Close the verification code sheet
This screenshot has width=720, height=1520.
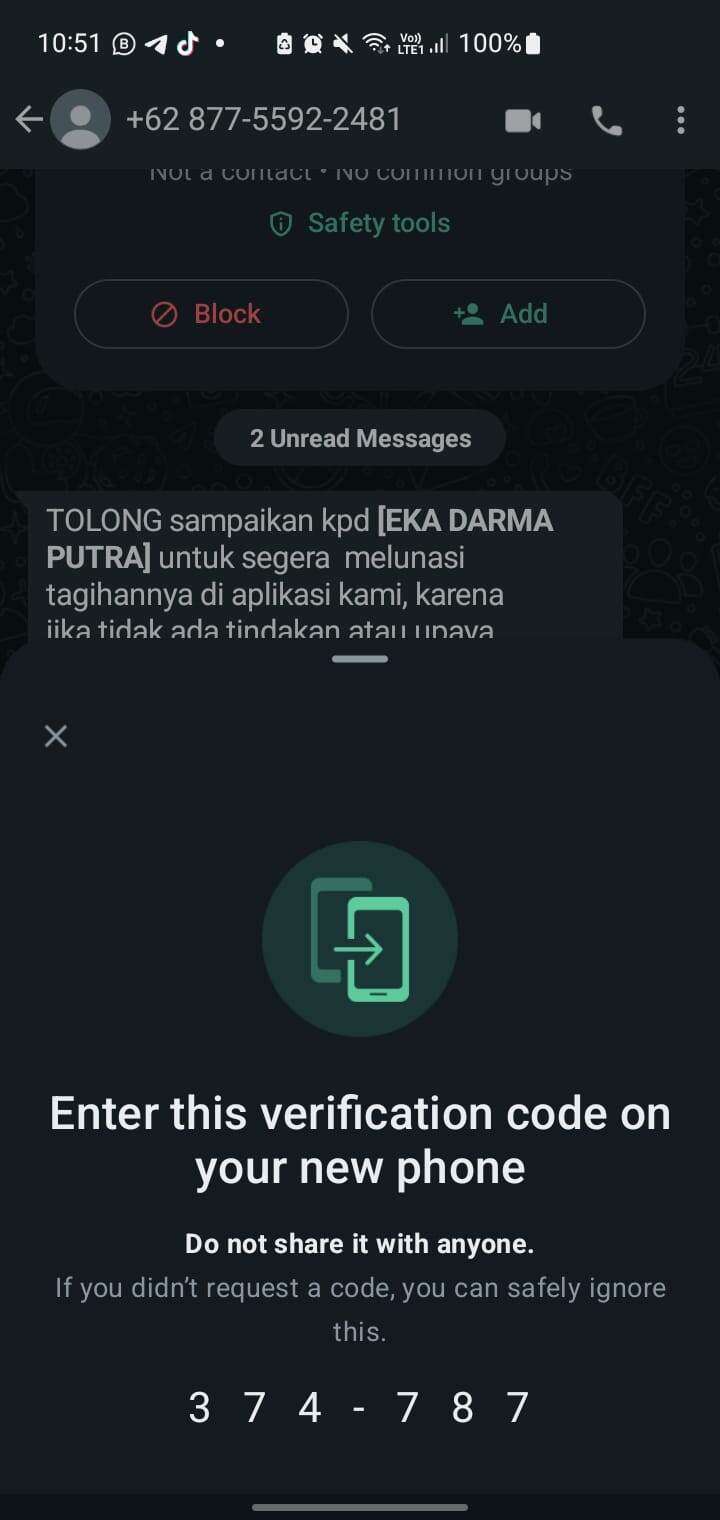56,736
